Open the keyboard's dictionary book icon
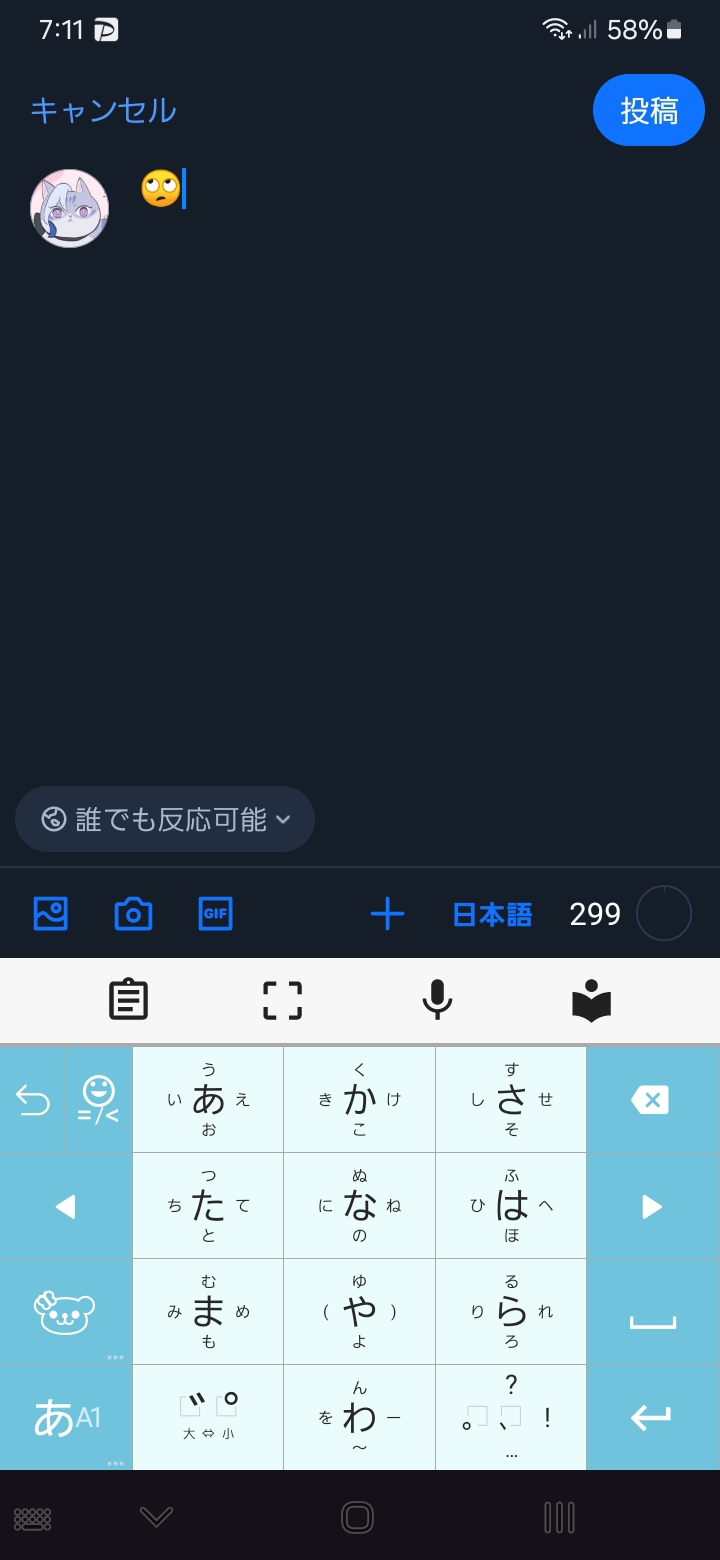The image size is (720, 1560). (x=591, y=1000)
